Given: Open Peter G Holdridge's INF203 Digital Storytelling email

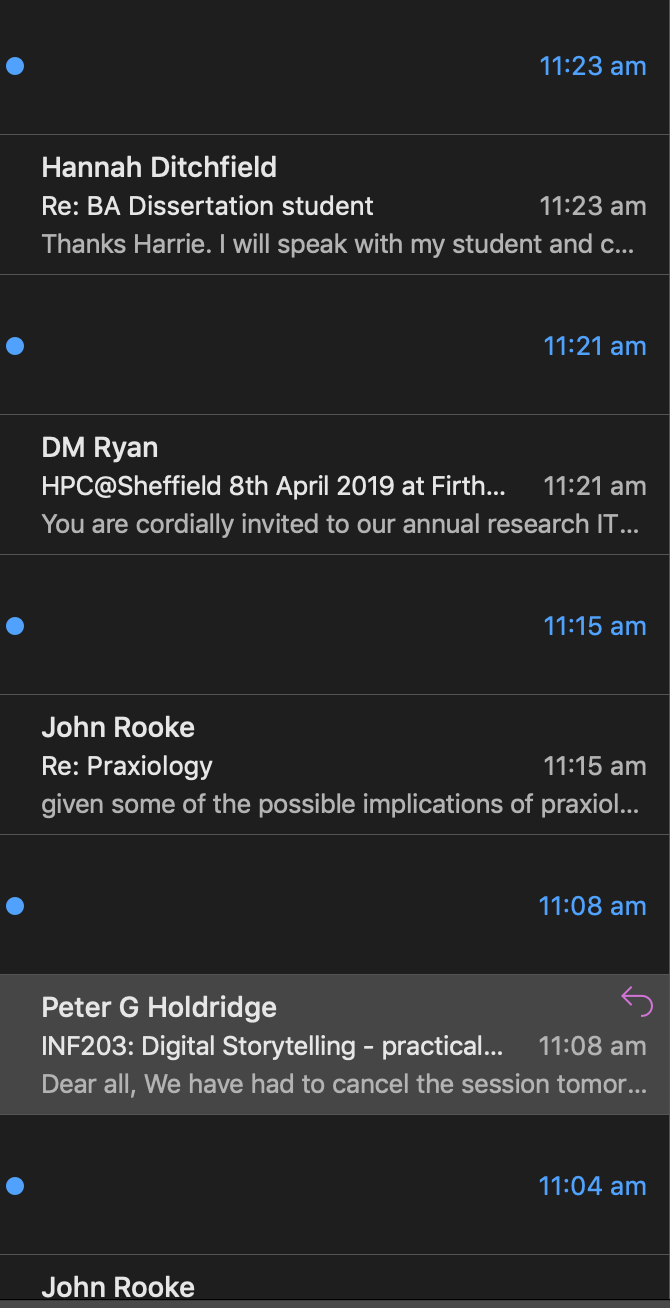Looking at the screenshot, I should click(335, 1045).
